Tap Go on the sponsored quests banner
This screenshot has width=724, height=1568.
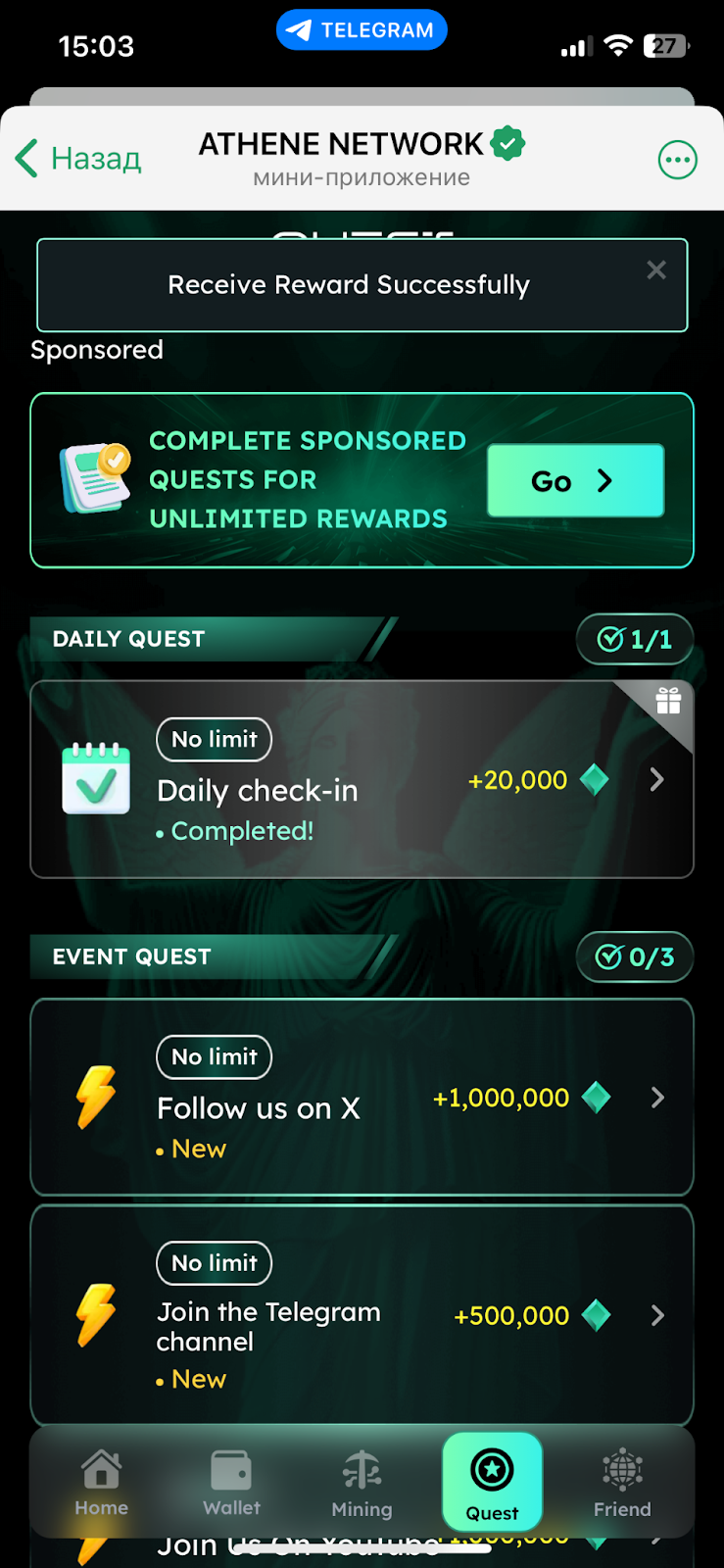tap(575, 480)
